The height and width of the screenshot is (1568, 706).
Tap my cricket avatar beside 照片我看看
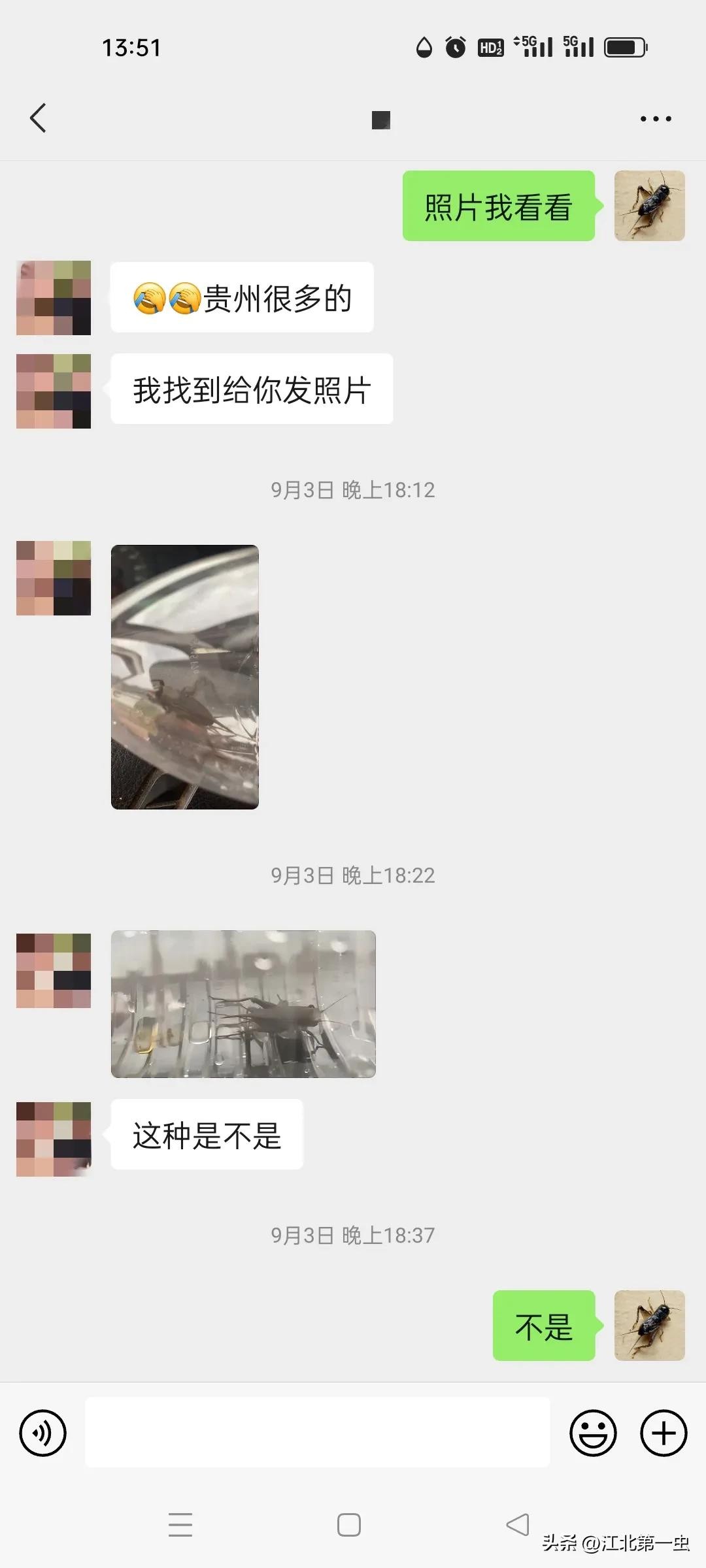(x=649, y=206)
